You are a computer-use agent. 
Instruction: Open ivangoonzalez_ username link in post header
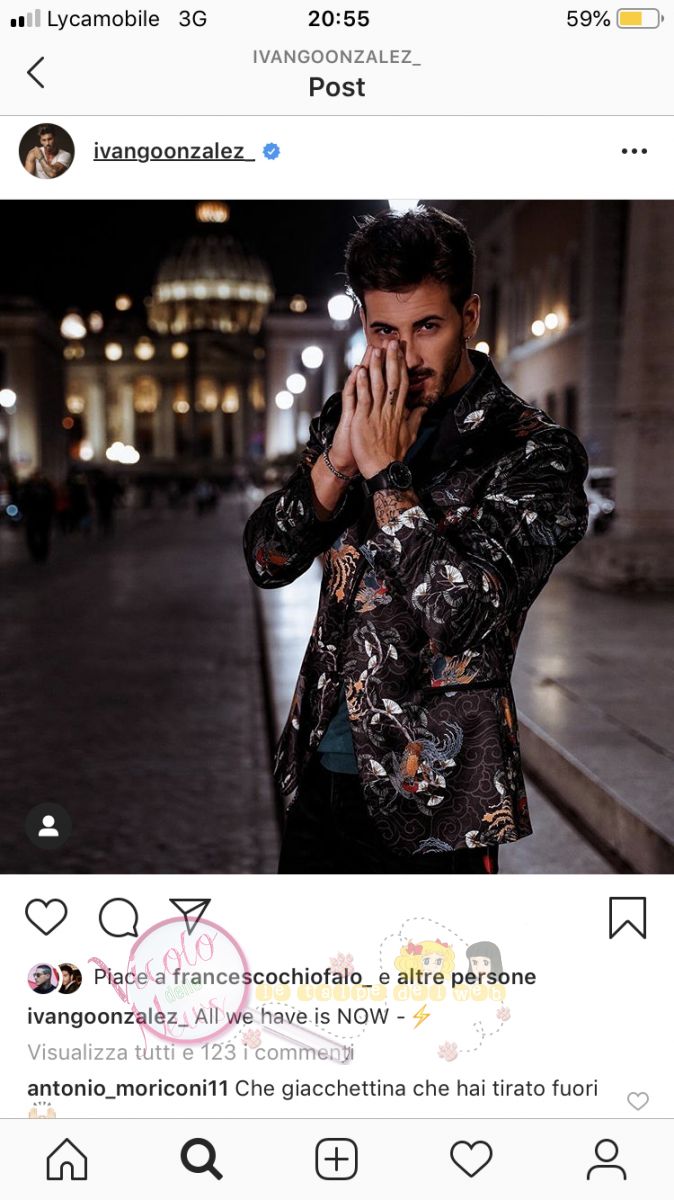click(174, 151)
